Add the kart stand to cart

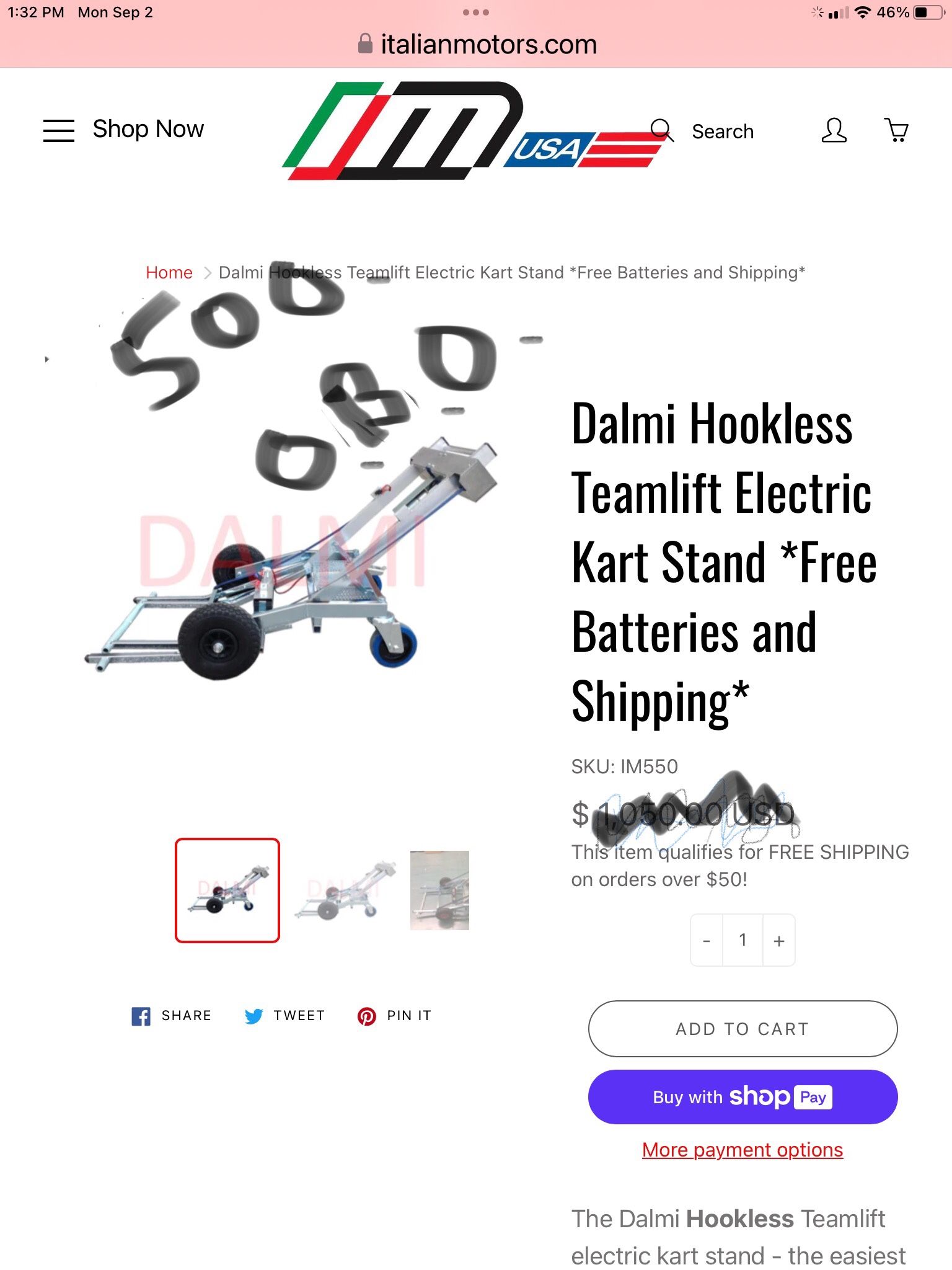[743, 1029]
